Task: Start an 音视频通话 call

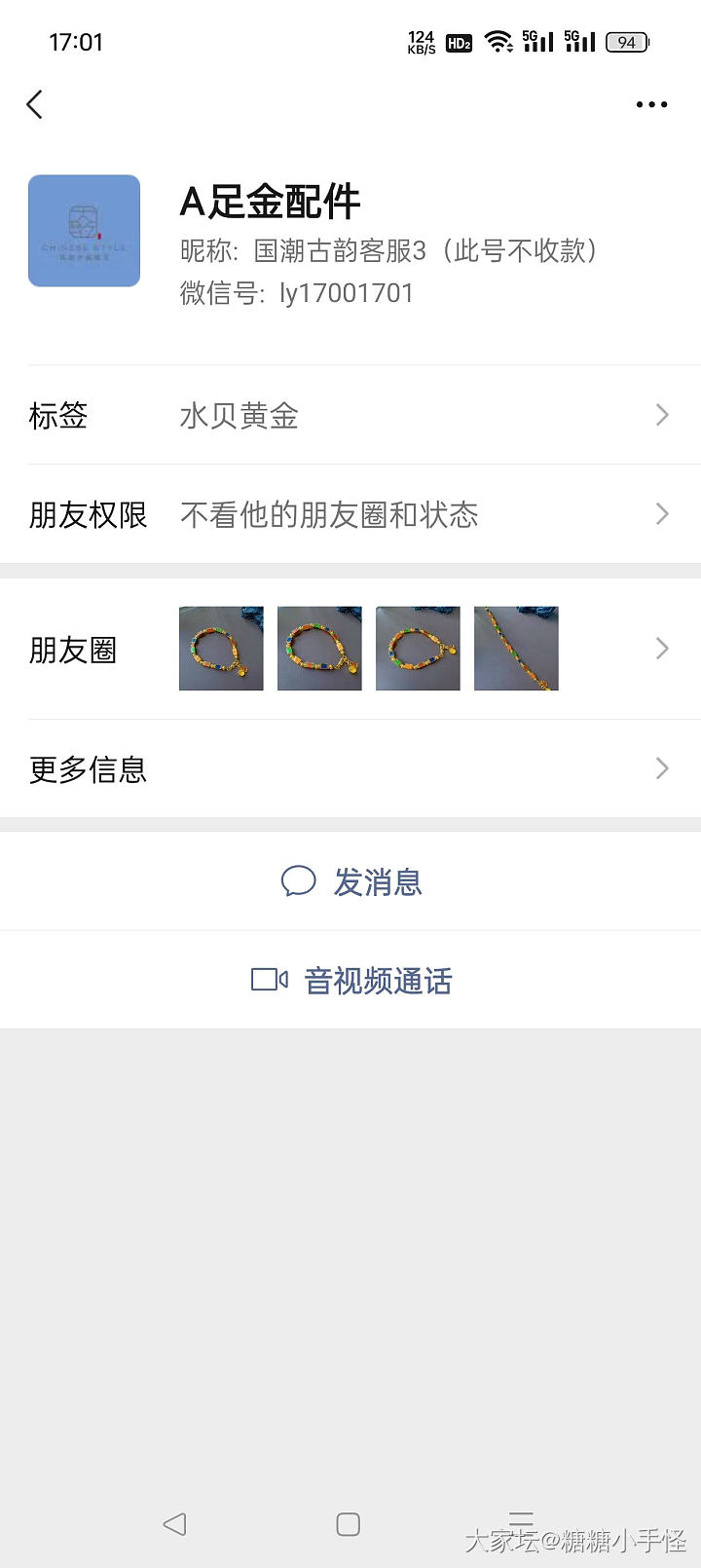Action: point(351,981)
